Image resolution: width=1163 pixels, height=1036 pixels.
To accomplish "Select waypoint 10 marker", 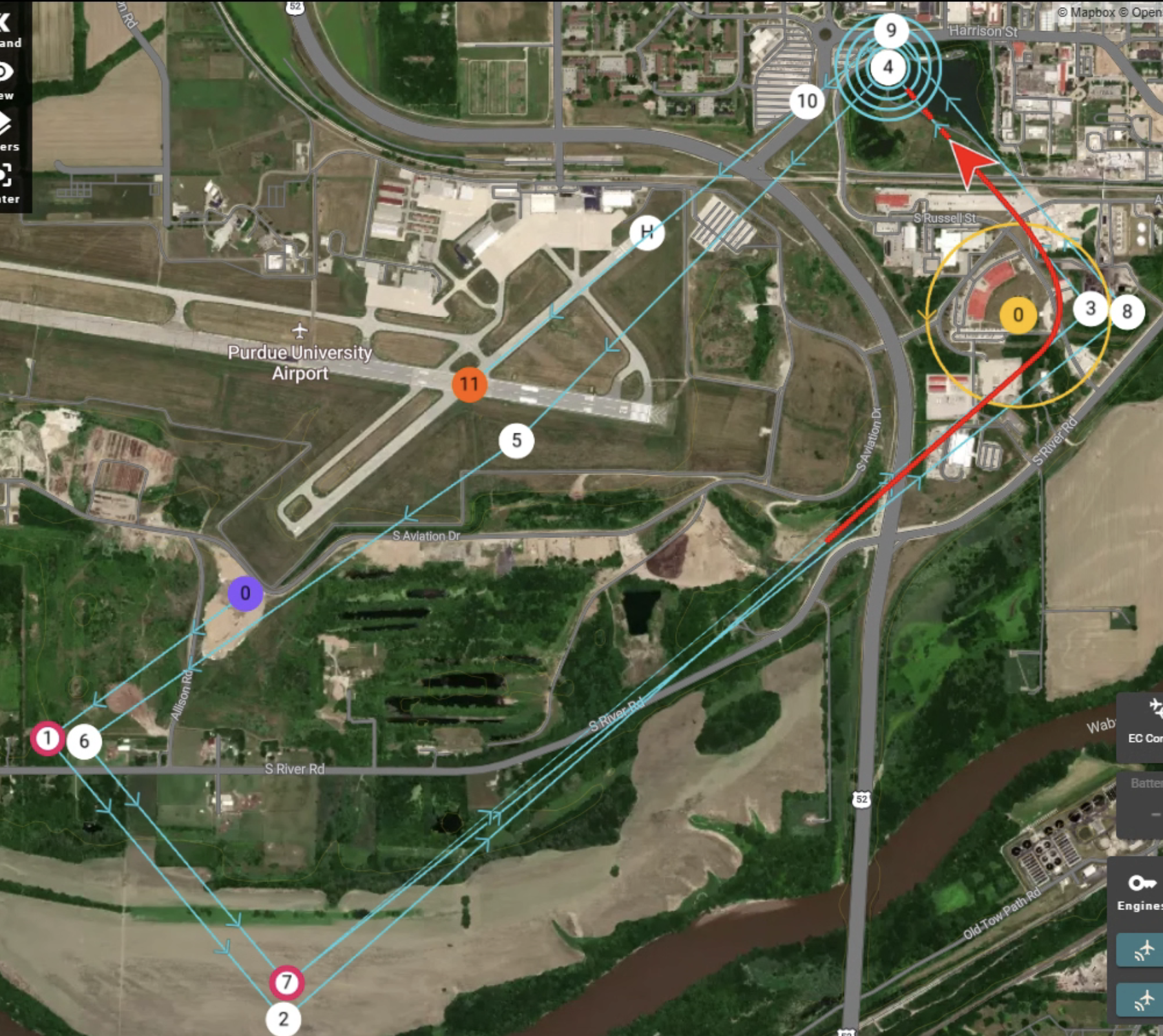I will pyautogui.click(x=807, y=101).
